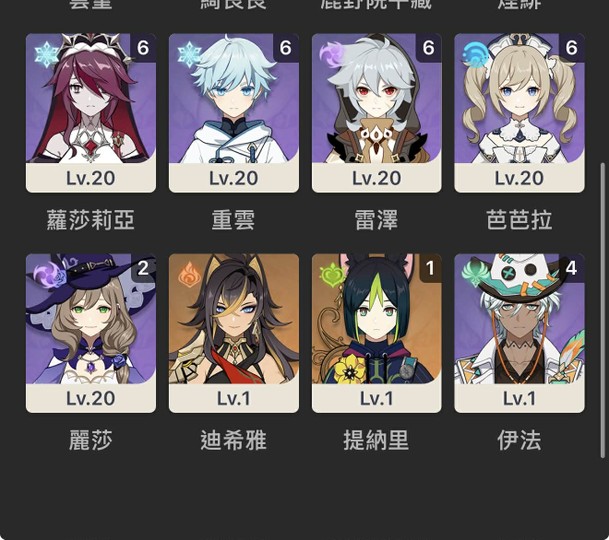The height and width of the screenshot is (540, 609).
Task: Open the 迪希雅 character card
Action: pyautogui.click(x=234, y=333)
